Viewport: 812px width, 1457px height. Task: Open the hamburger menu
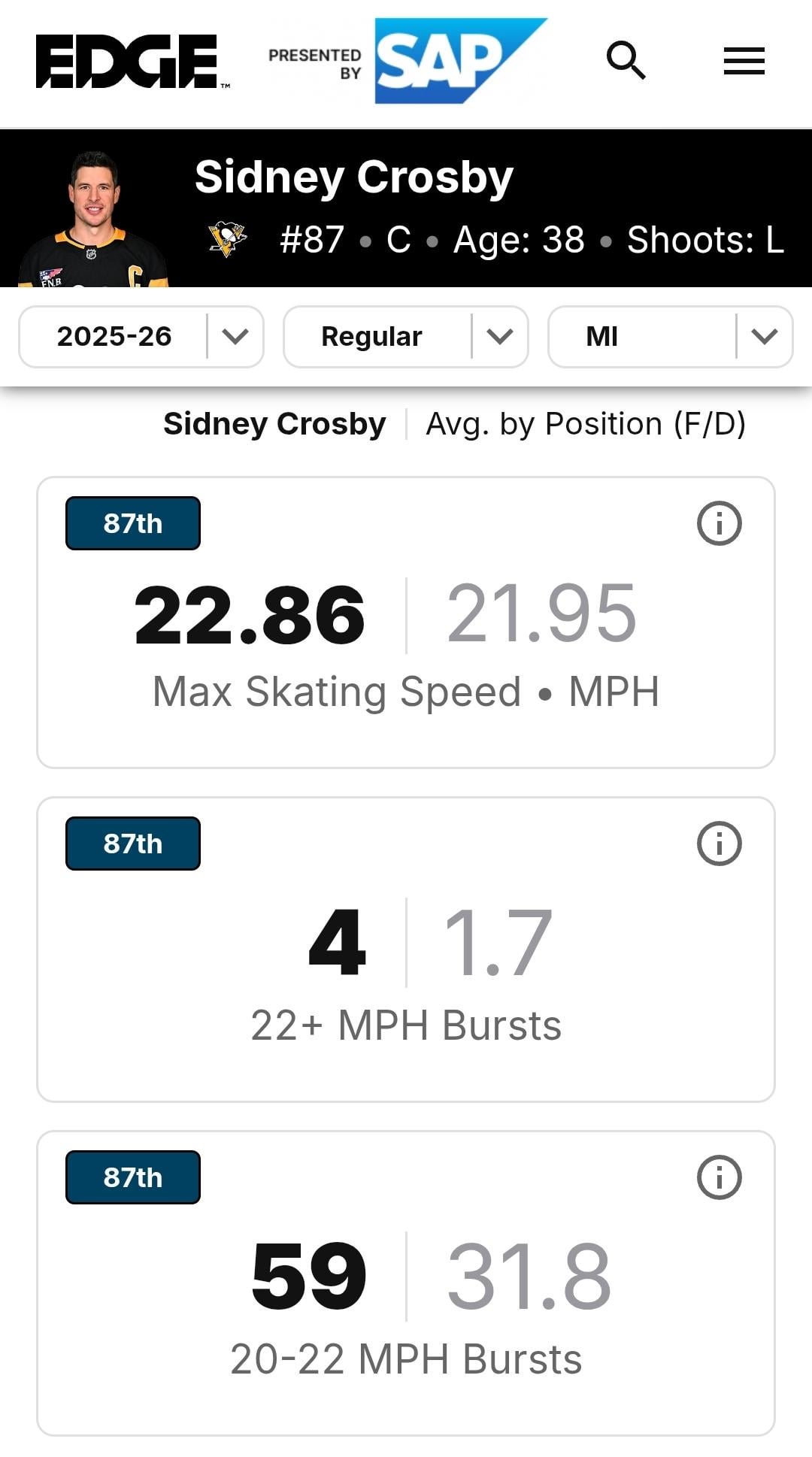point(744,61)
